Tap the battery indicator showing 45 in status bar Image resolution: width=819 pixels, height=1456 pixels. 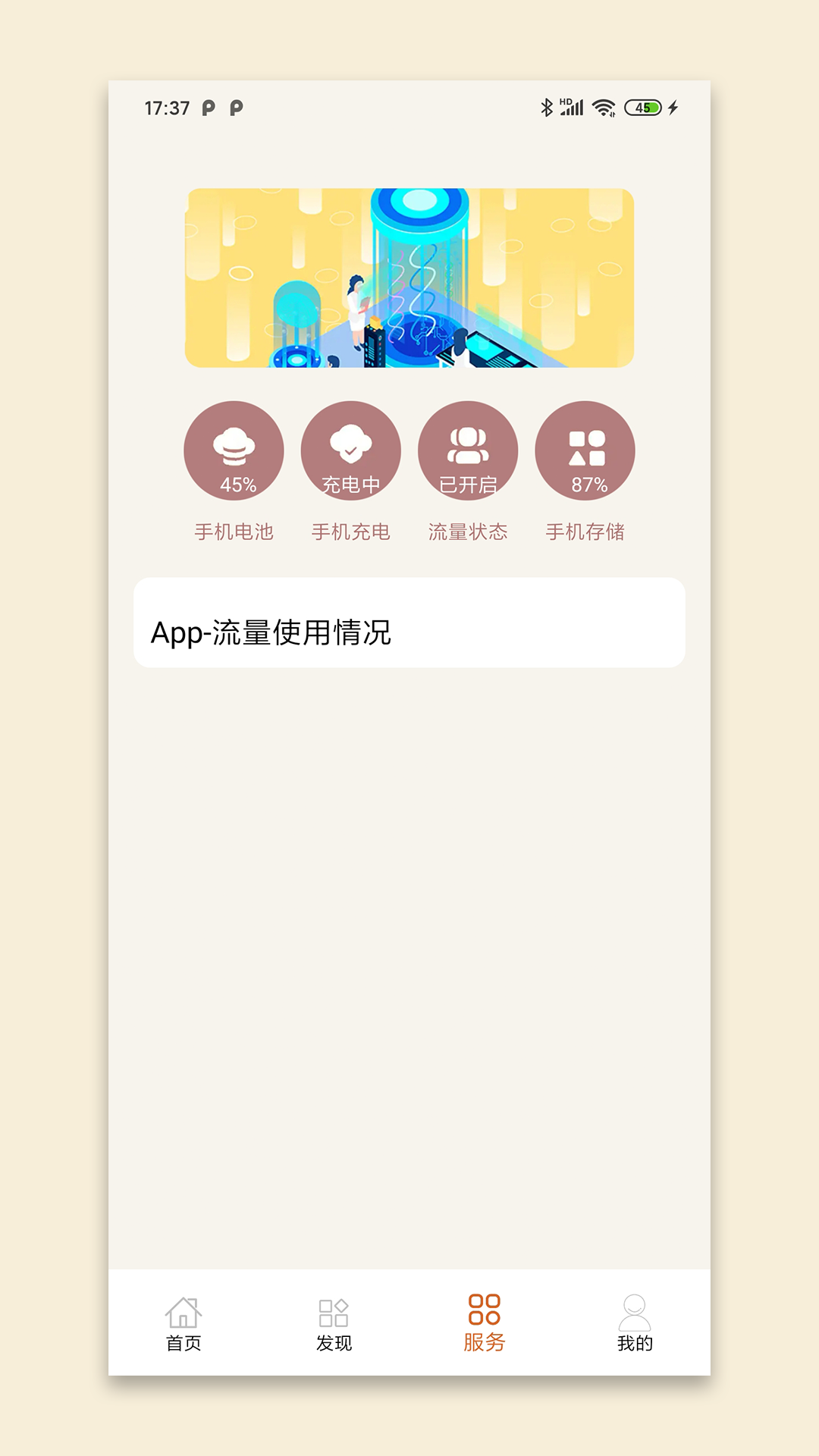point(641,108)
